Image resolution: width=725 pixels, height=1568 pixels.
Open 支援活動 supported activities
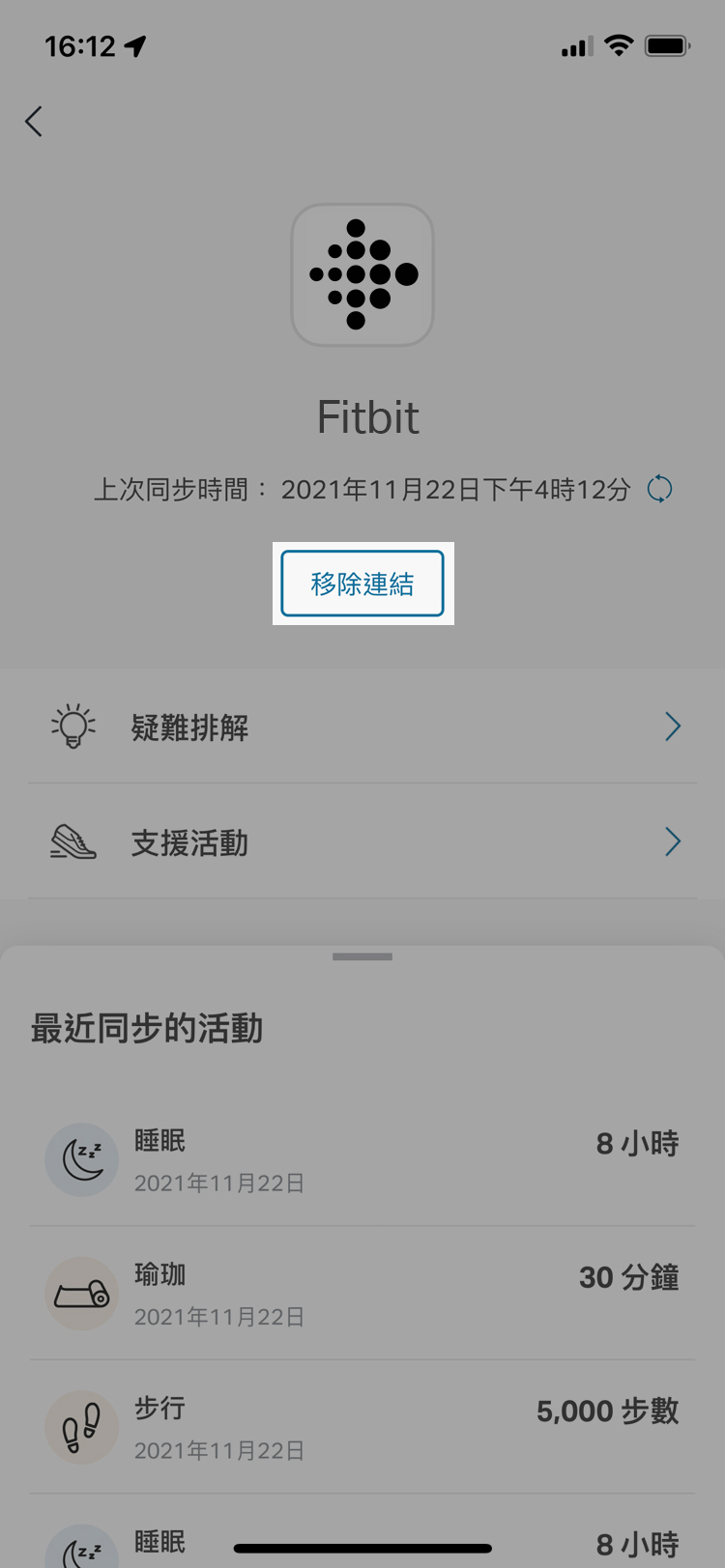pyautogui.click(x=362, y=842)
